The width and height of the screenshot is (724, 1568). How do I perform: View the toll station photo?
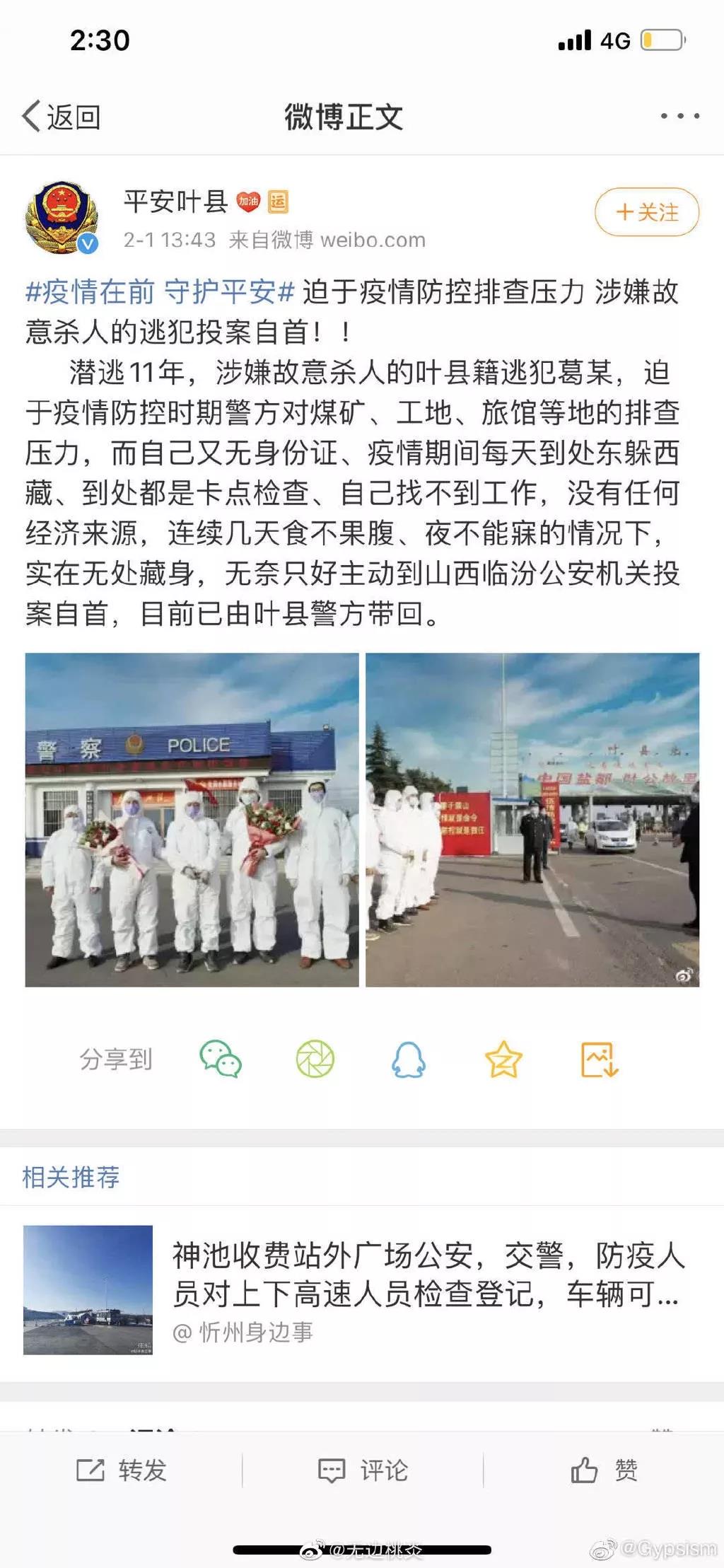[532, 820]
